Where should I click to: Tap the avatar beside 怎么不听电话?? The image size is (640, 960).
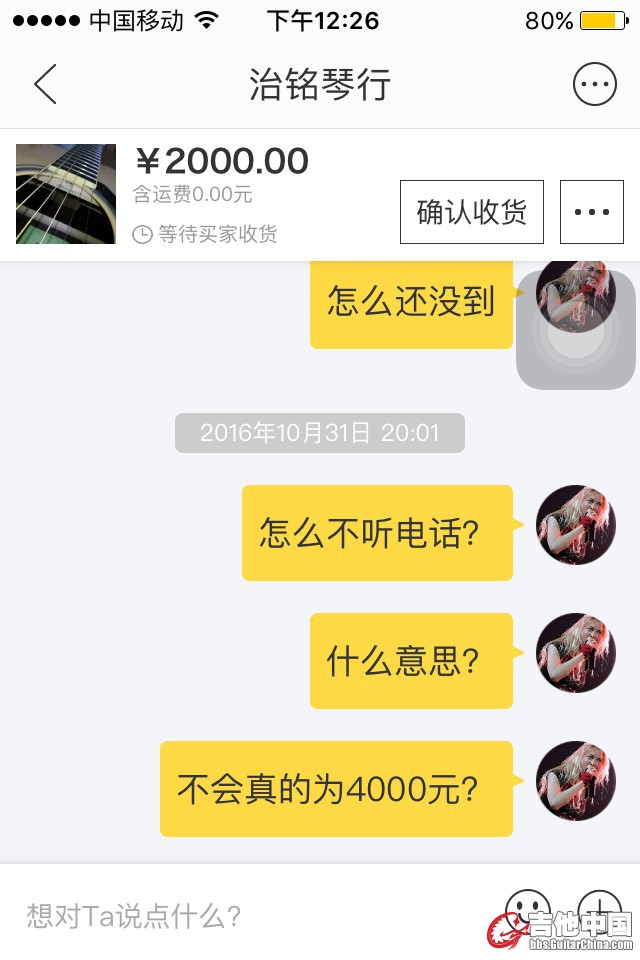[x=576, y=525]
